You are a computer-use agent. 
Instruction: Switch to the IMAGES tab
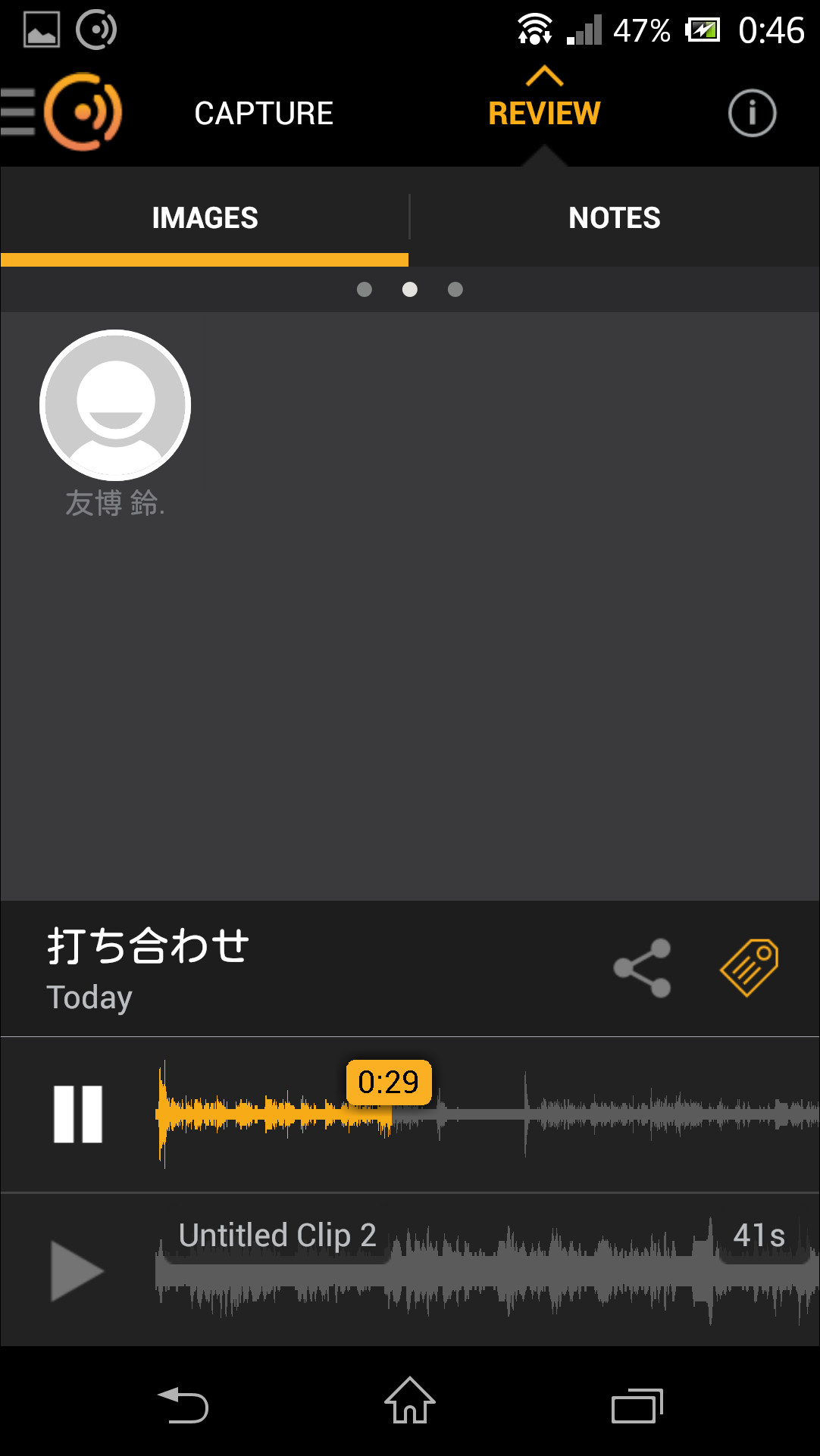205,217
